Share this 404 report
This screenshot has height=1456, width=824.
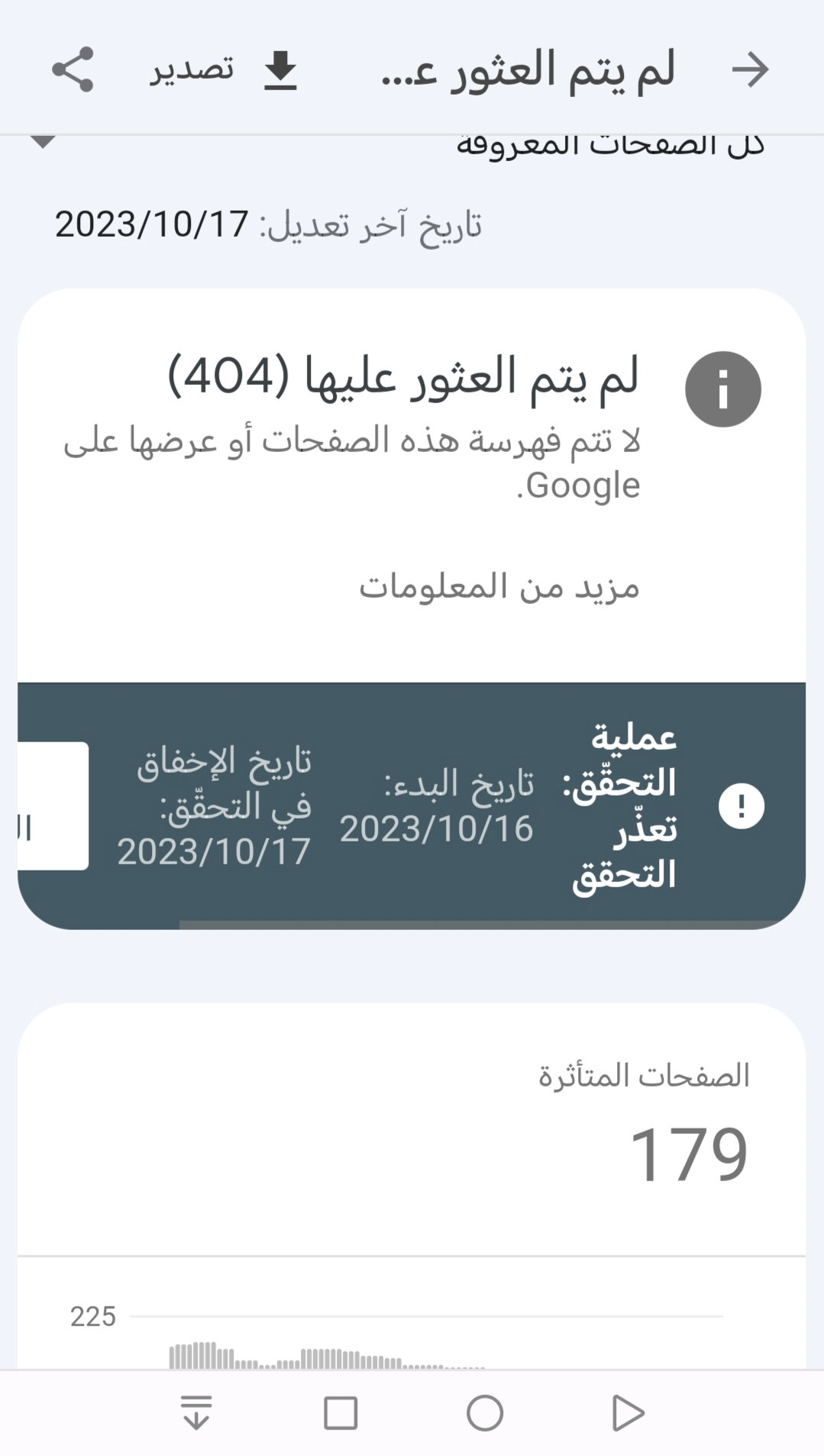pos(73,69)
